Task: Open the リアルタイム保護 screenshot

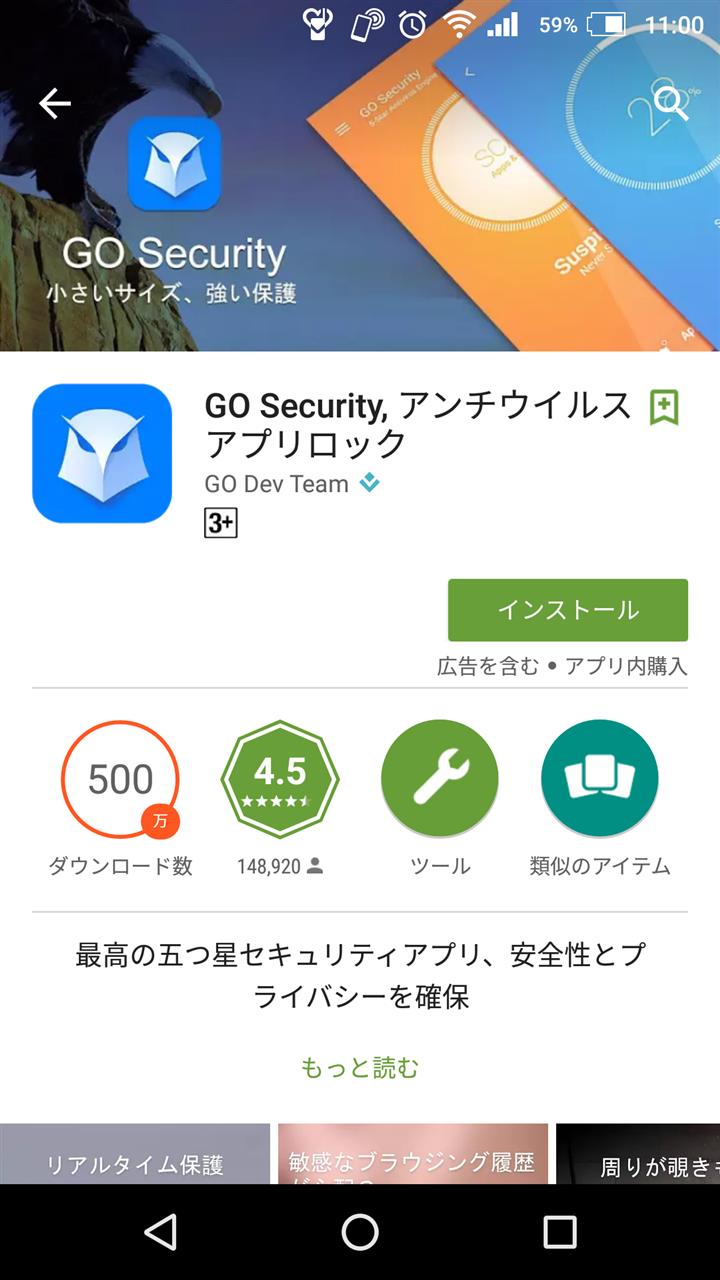Action: pyautogui.click(x=135, y=1154)
